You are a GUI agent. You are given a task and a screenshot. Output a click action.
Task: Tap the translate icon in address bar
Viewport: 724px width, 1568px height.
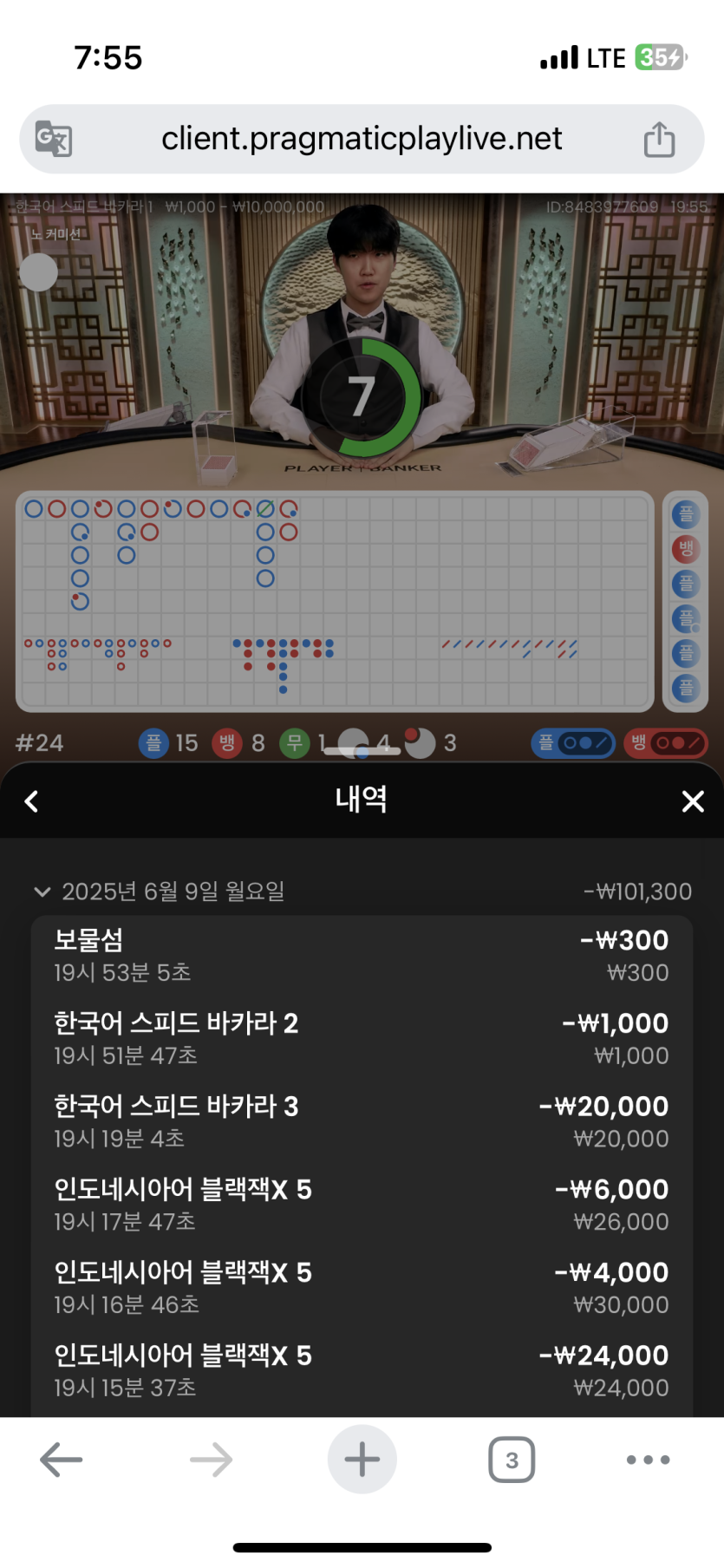54,139
